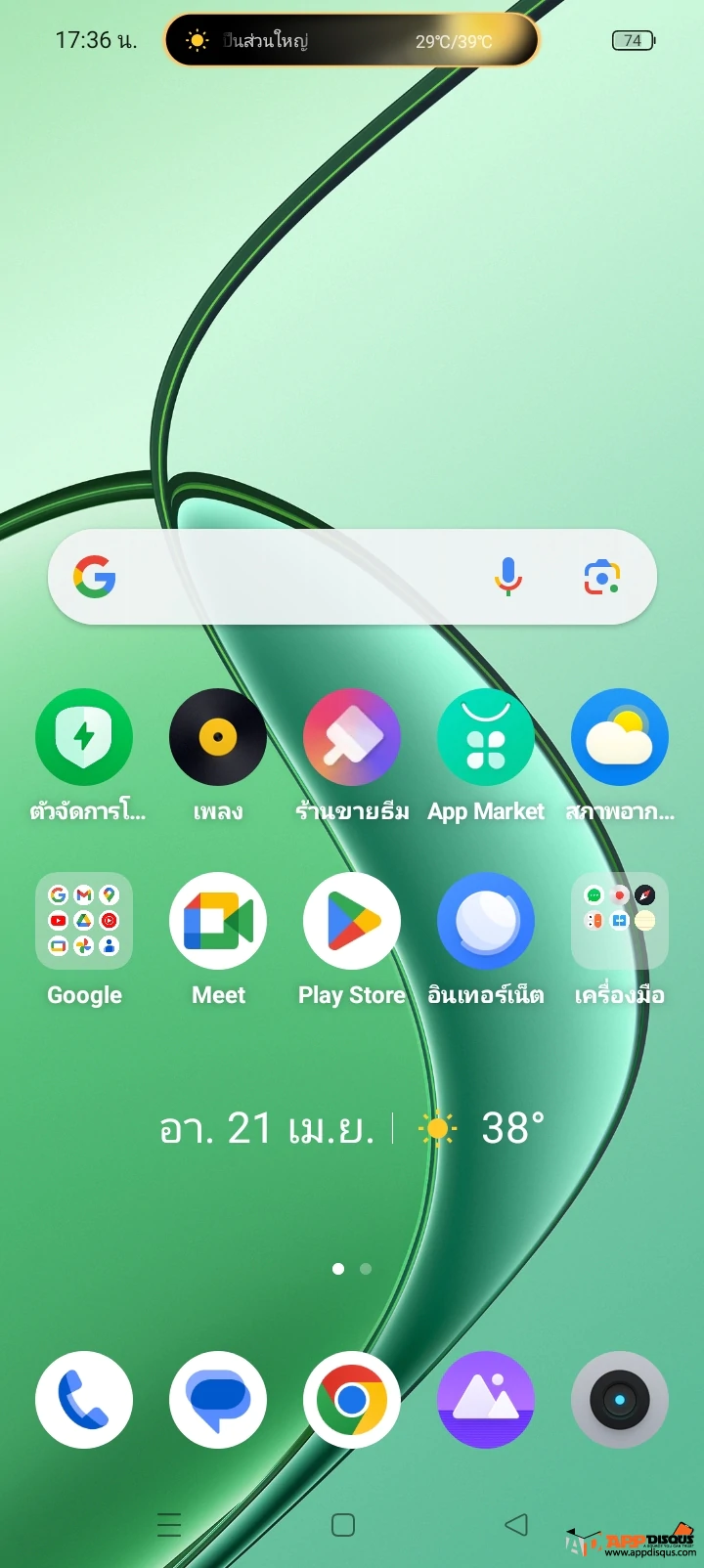Open App Market

(x=486, y=737)
